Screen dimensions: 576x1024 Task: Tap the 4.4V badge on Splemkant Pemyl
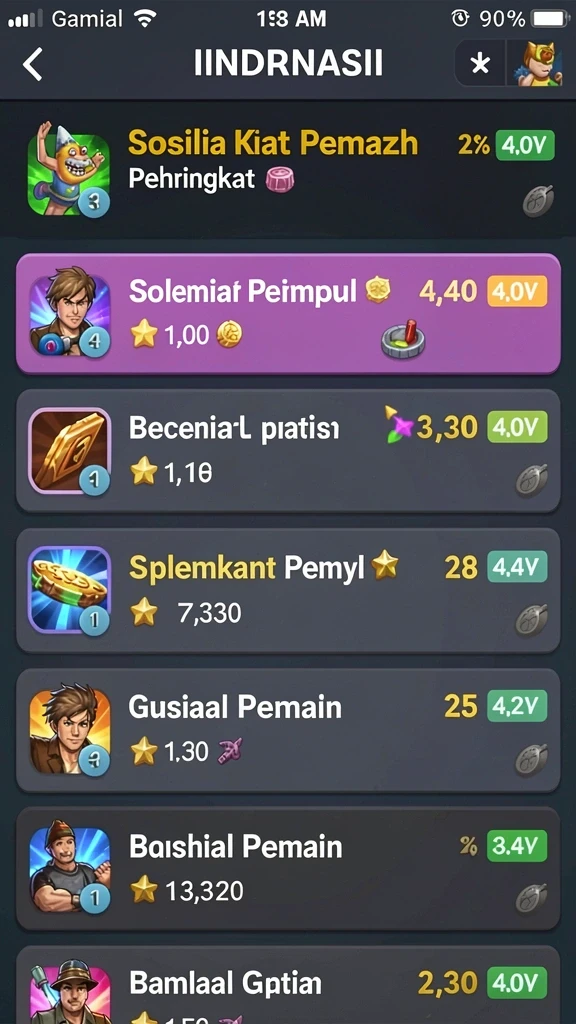pos(517,567)
